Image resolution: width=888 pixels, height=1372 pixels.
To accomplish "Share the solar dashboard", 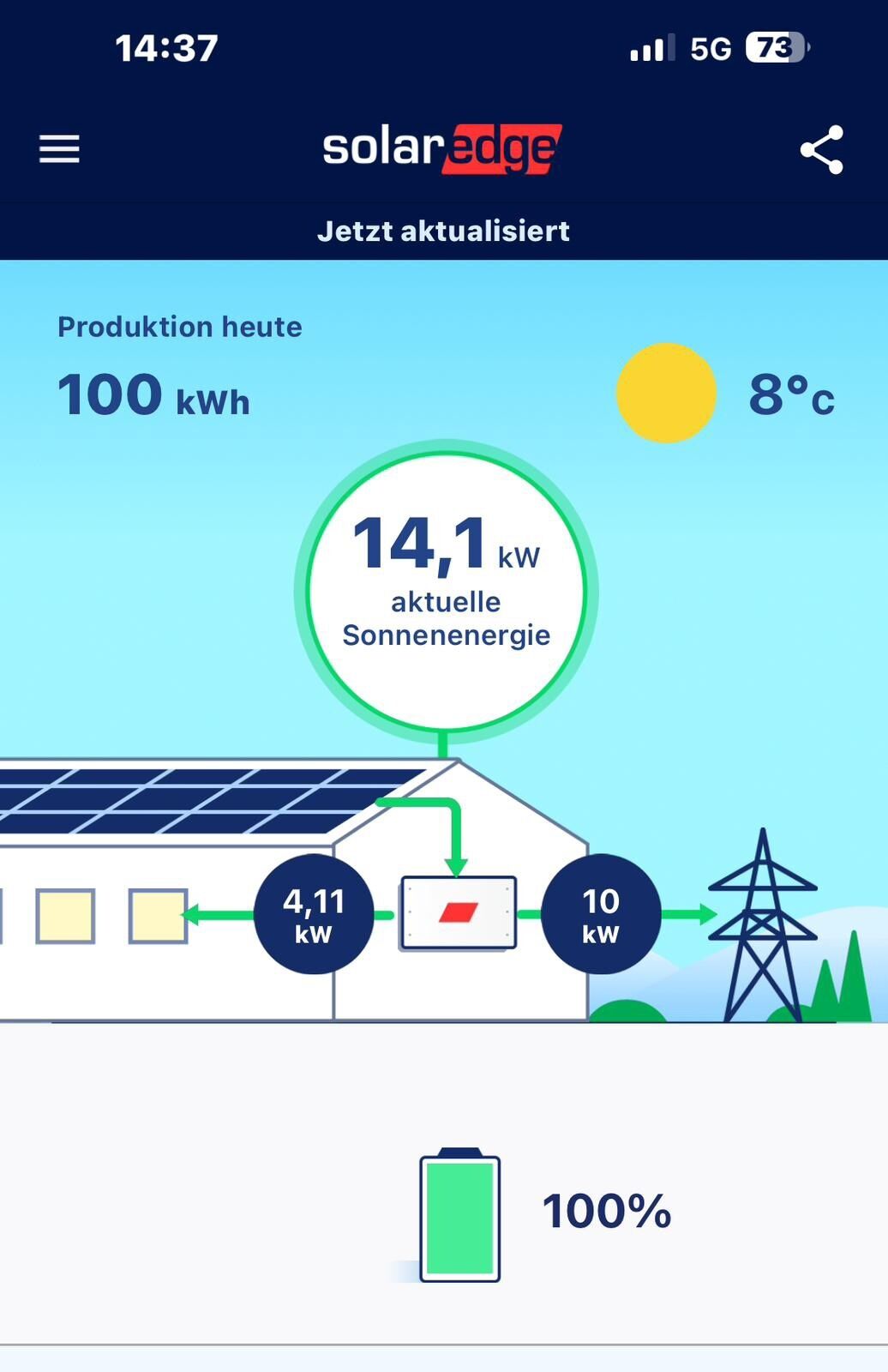I will [822, 150].
